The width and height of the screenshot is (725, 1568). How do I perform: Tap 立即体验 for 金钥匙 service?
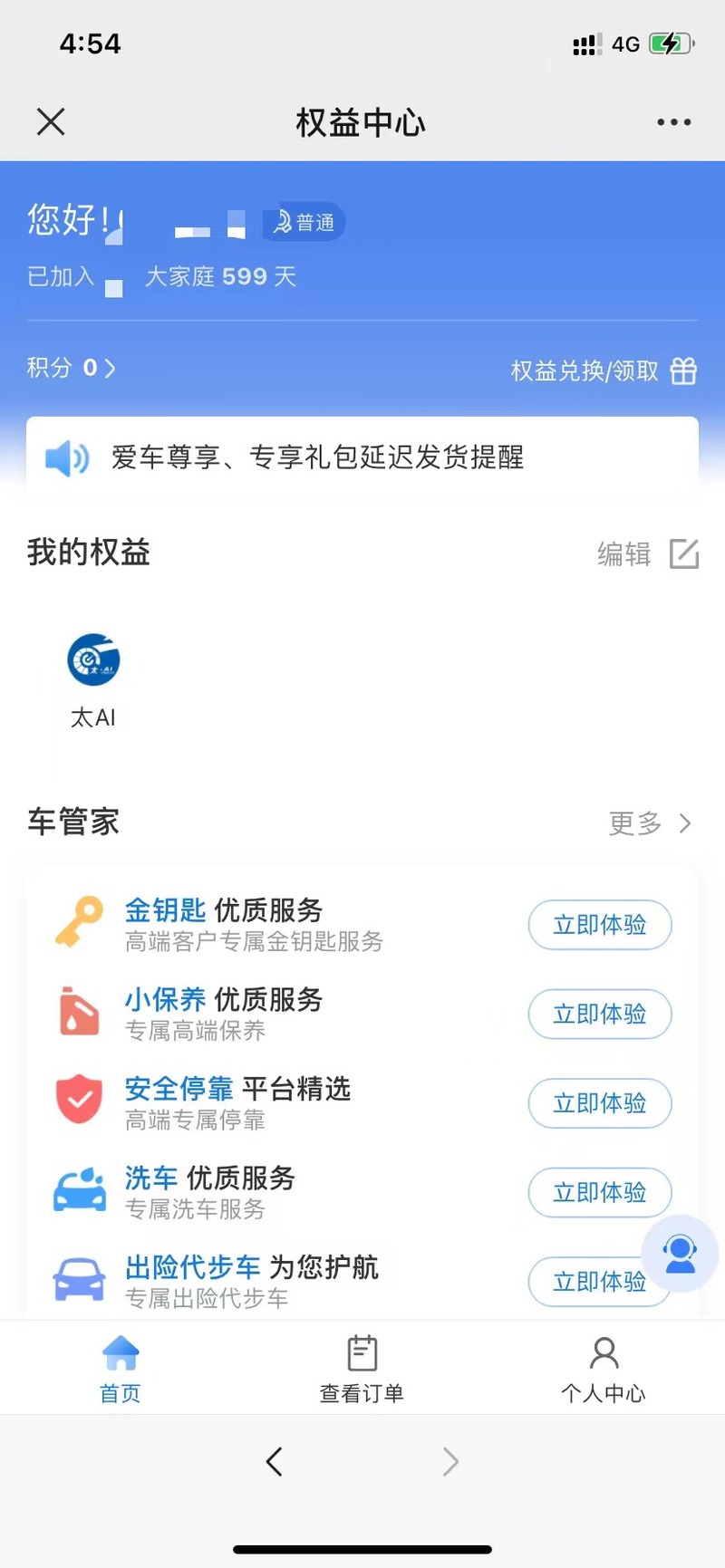coord(600,925)
